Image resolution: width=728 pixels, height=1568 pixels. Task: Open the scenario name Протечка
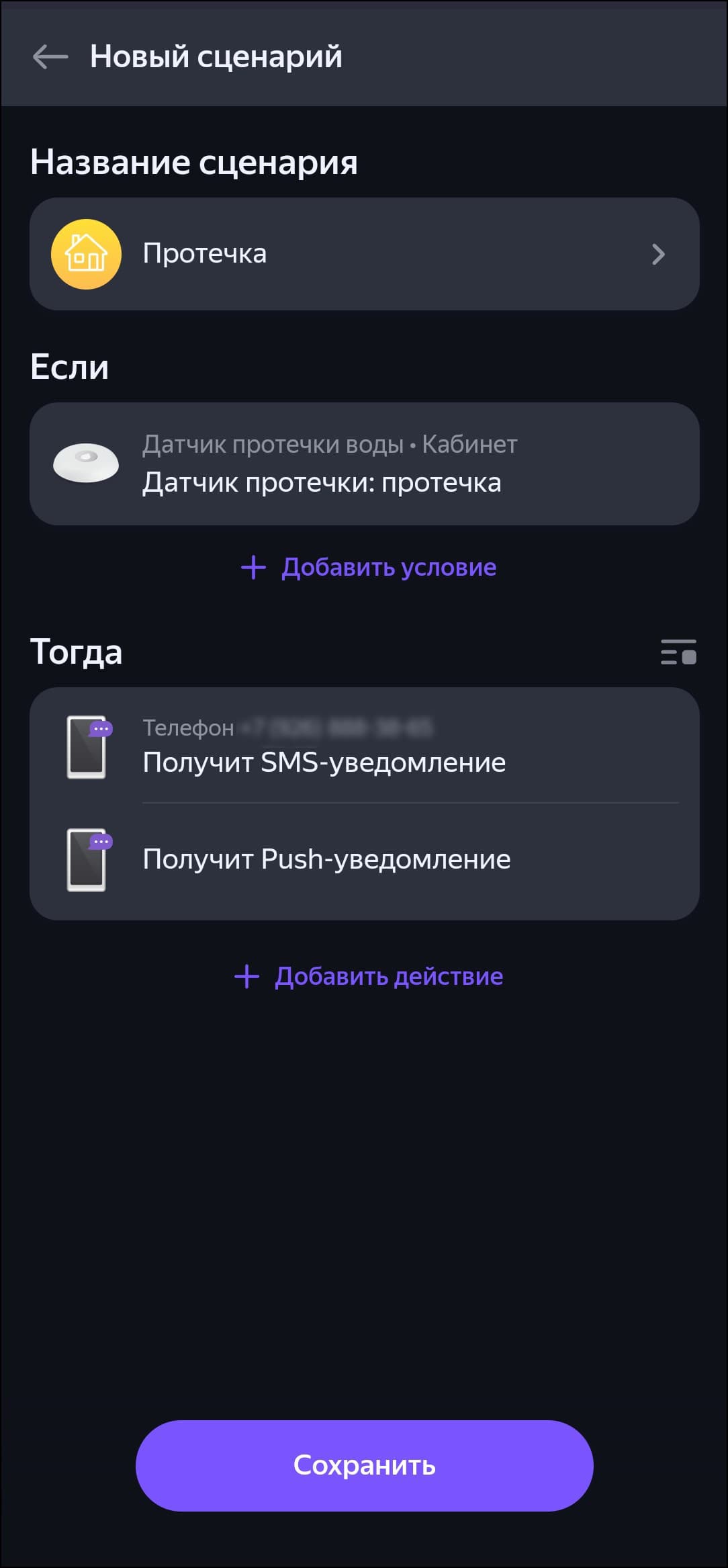point(364,254)
